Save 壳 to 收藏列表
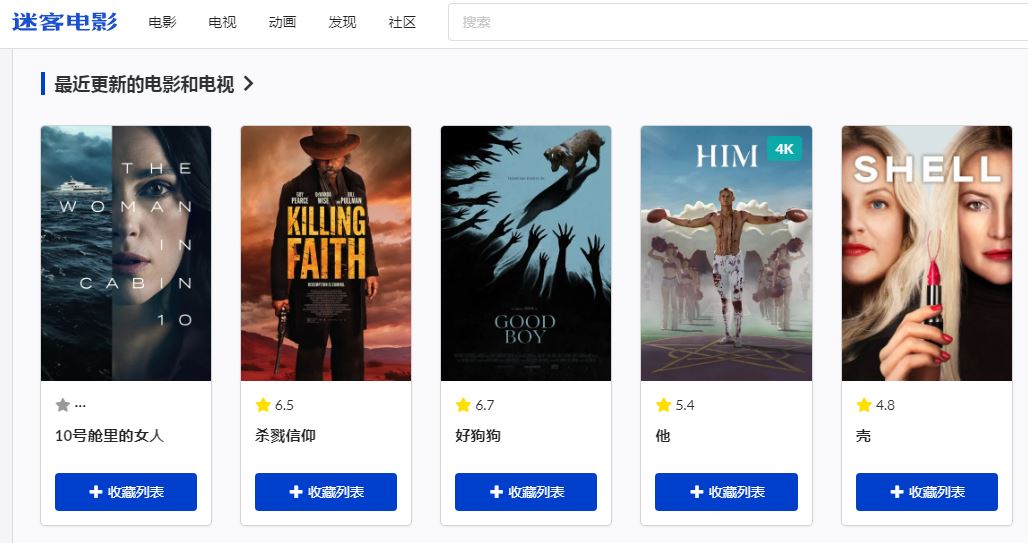Viewport: 1028px width, 543px height. point(927,492)
